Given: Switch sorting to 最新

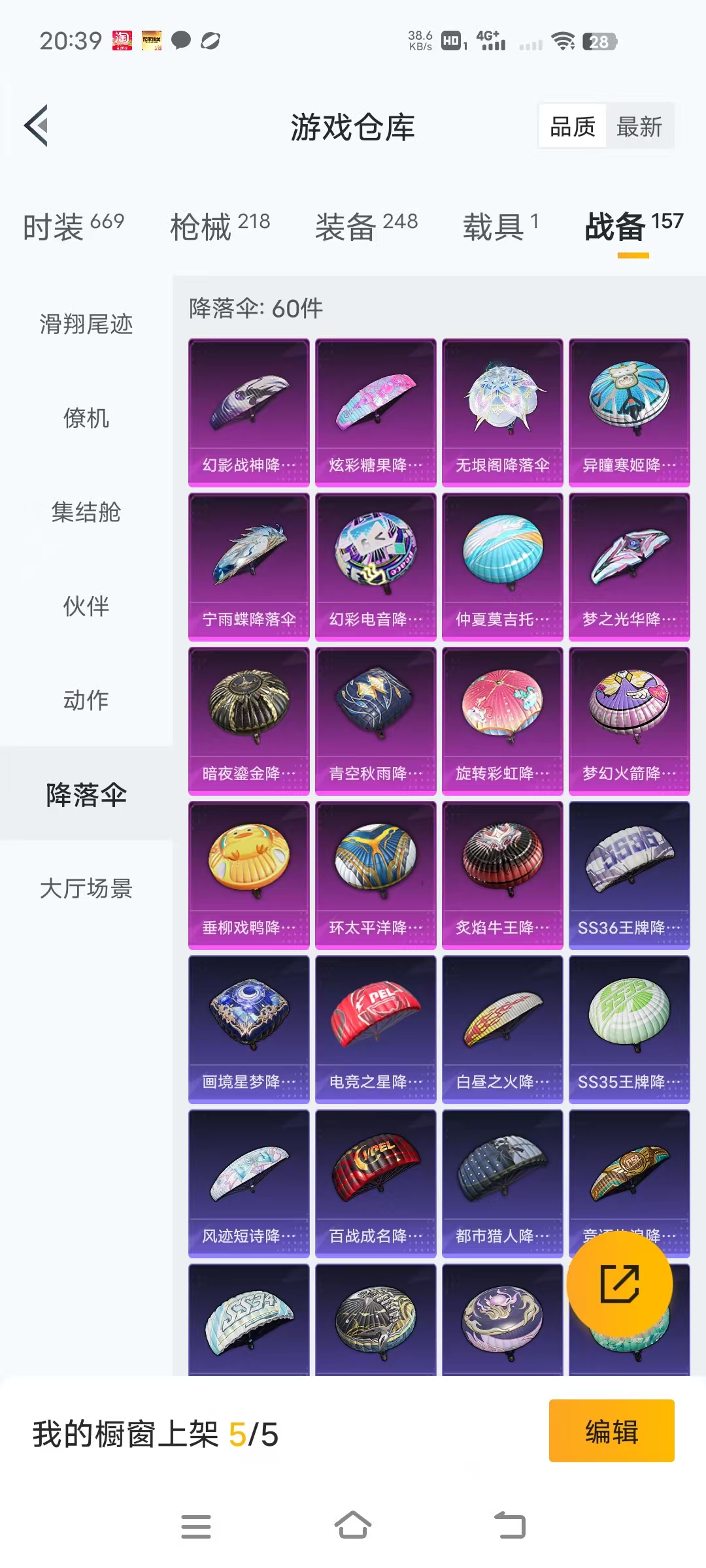Looking at the screenshot, I should click(x=639, y=126).
